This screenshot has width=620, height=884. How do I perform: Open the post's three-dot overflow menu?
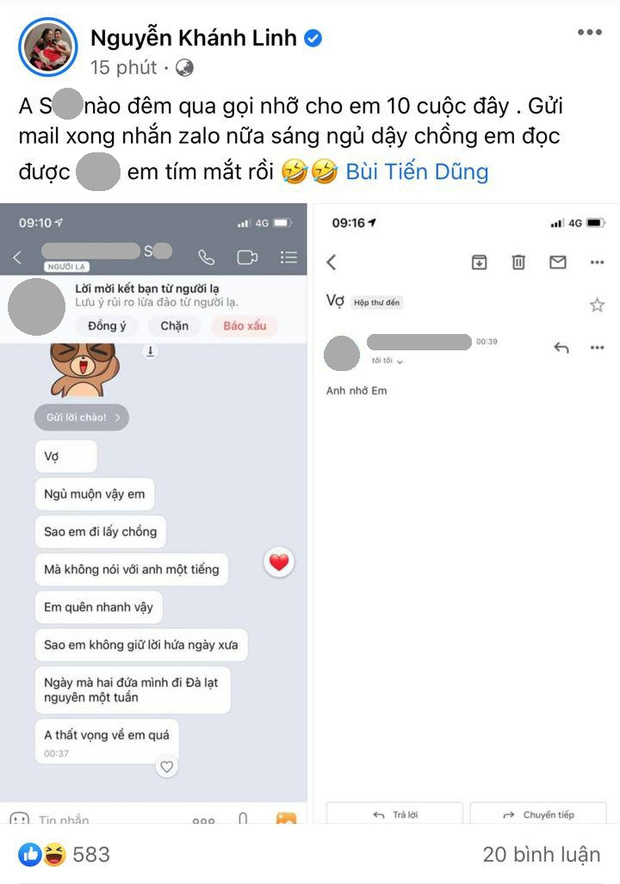[x=590, y=33]
